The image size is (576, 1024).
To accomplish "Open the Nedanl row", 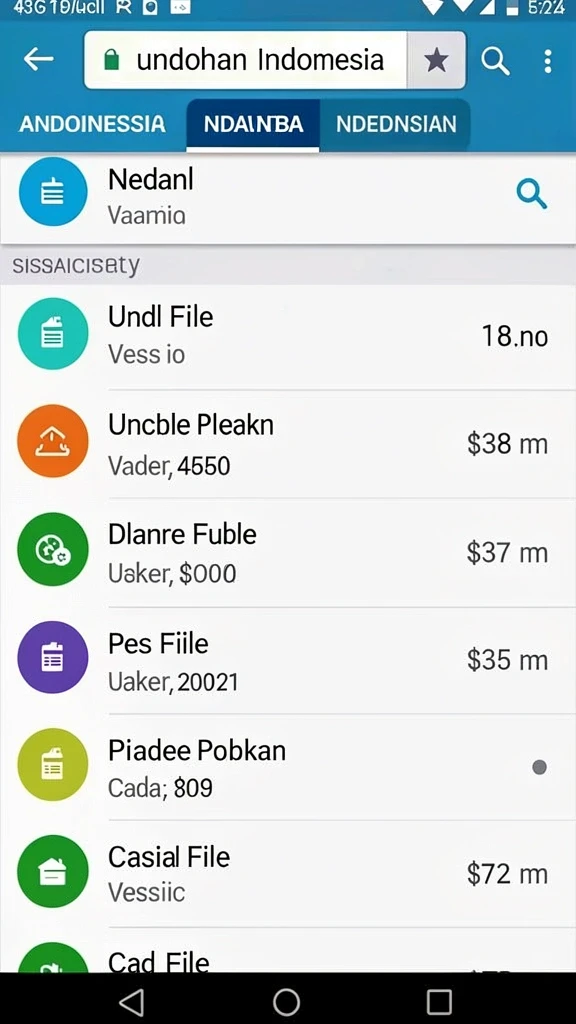I will coord(288,198).
